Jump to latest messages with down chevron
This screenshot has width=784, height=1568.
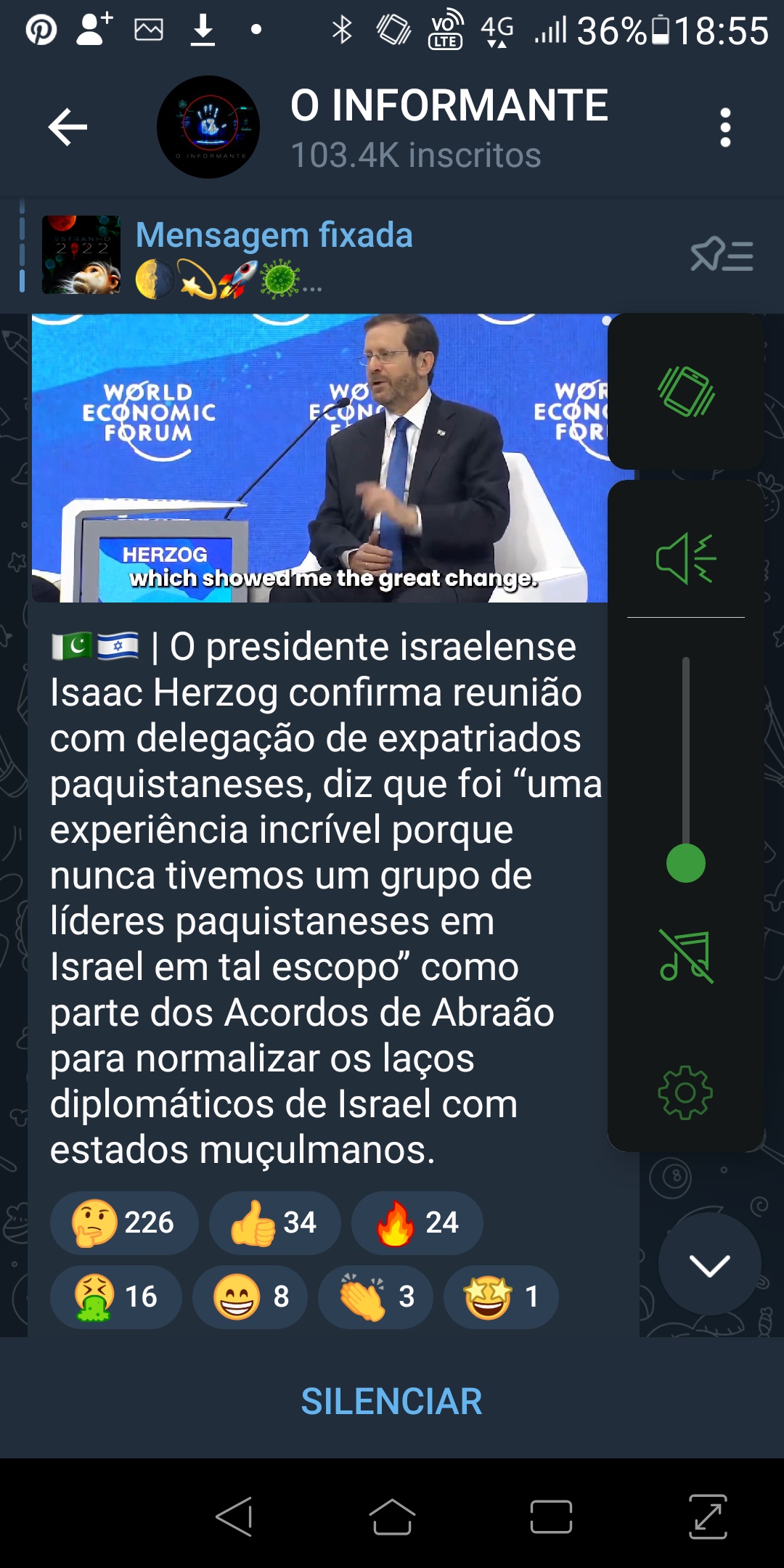point(709,1264)
